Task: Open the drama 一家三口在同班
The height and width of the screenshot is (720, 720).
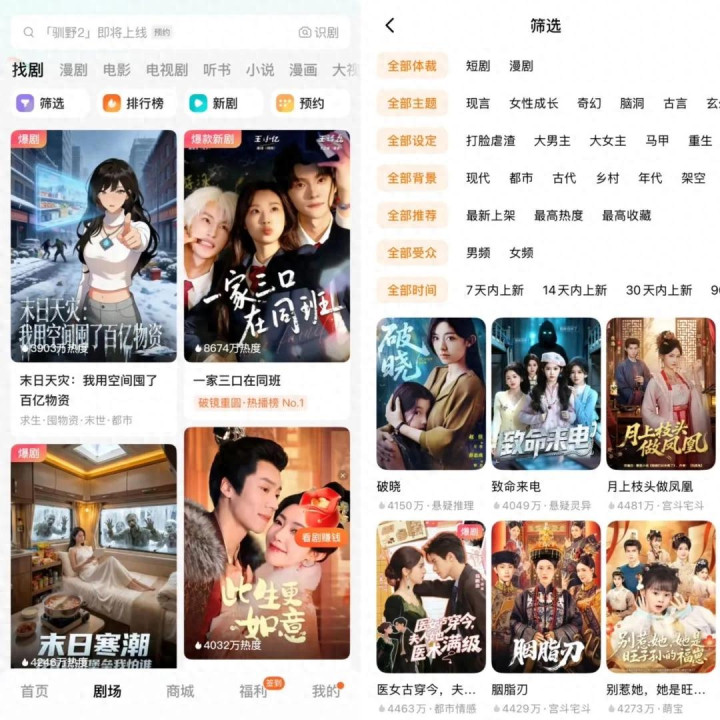Action: [x=267, y=246]
